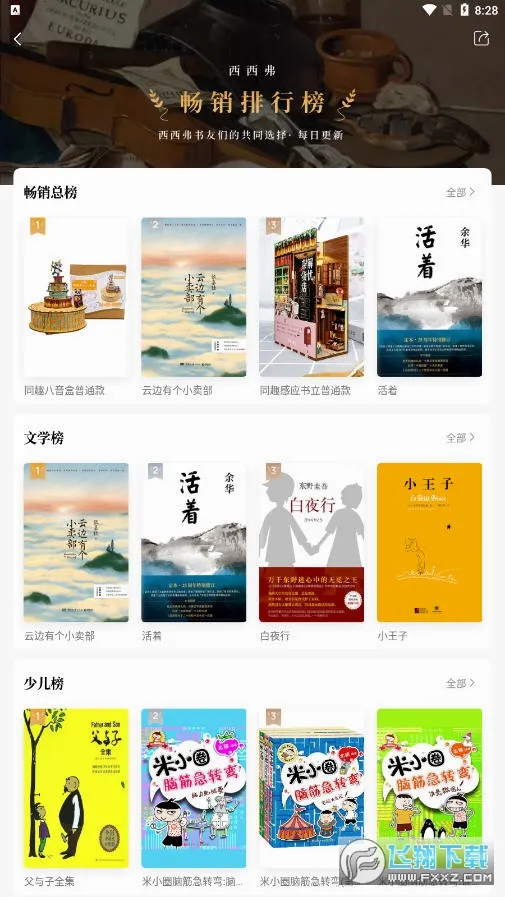View all of 畅销总榜
This screenshot has width=505, height=897.
click(x=460, y=192)
